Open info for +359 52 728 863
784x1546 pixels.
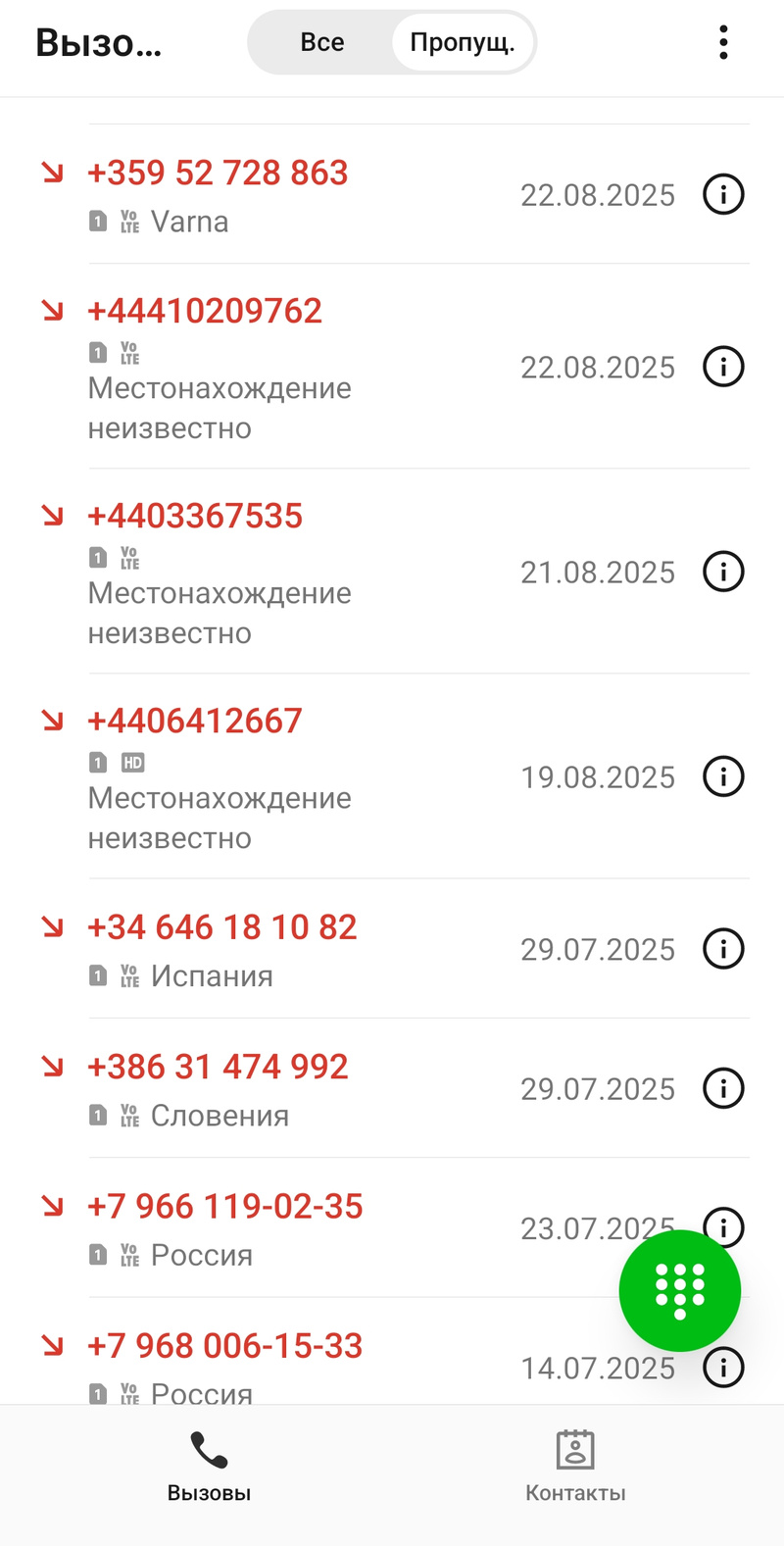723,194
